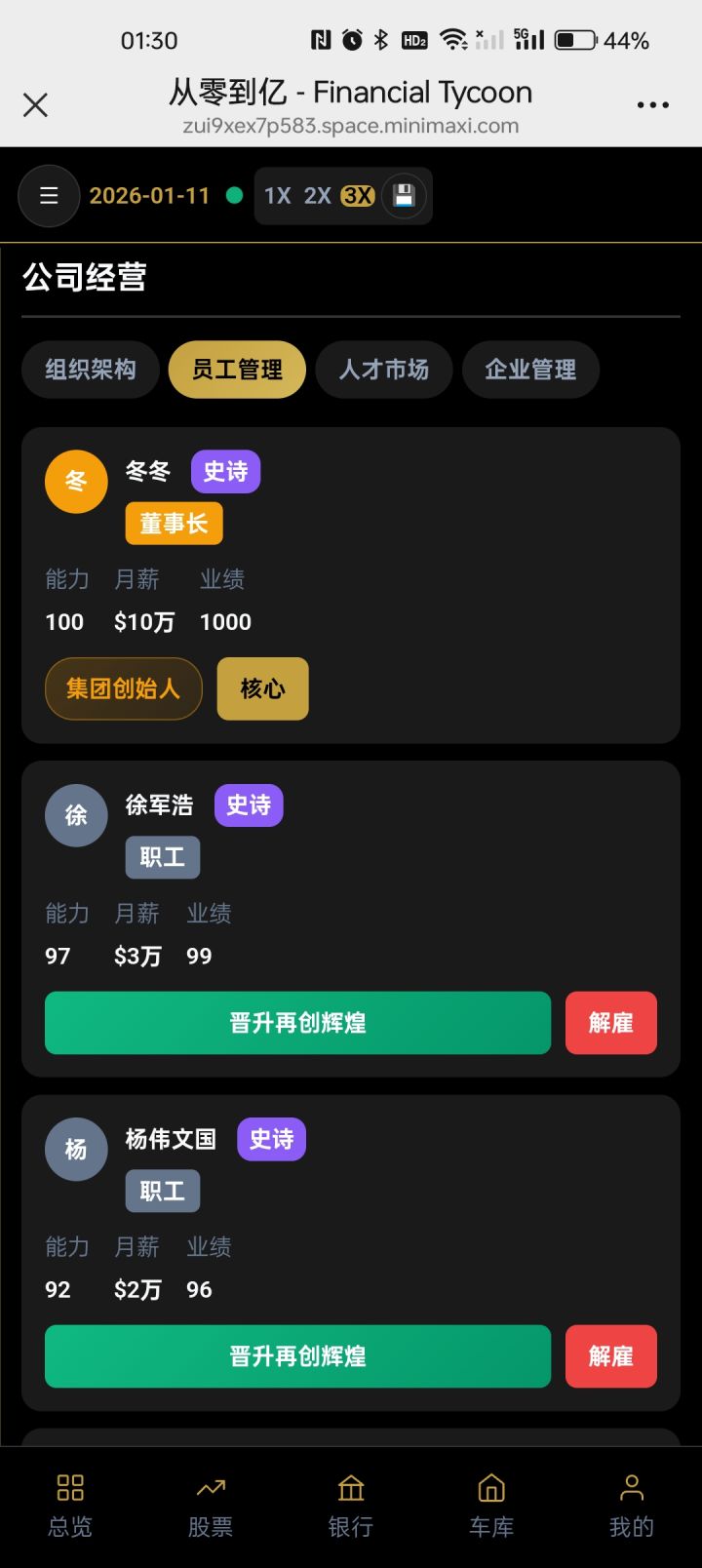Click 晋升再创辉煌 for 杨伟文国
The width and height of the screenshot is (702, 1568).
[x=297, y=1356]
